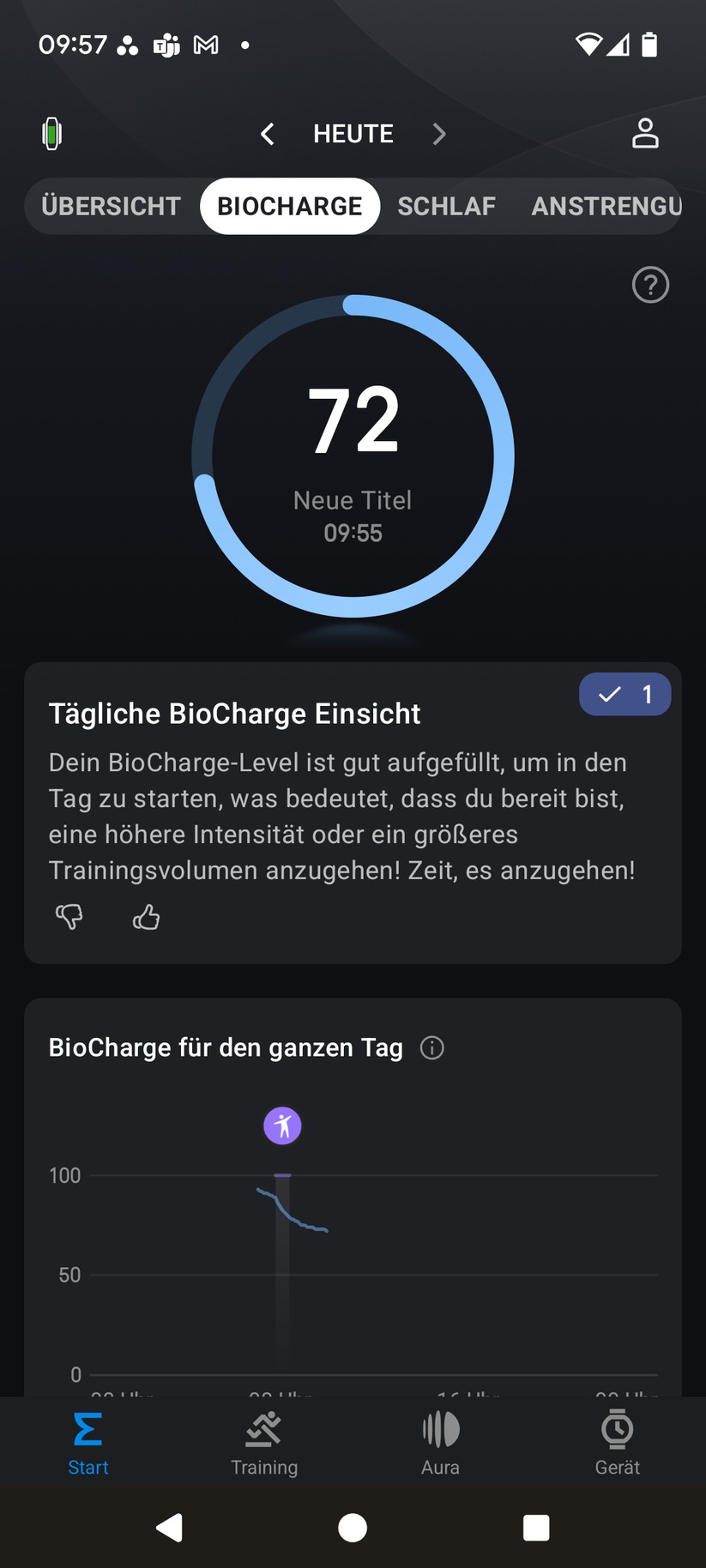Tap the purple activity marker on chart
The width and height of the screenshot is (706, 1568).
282,1125
